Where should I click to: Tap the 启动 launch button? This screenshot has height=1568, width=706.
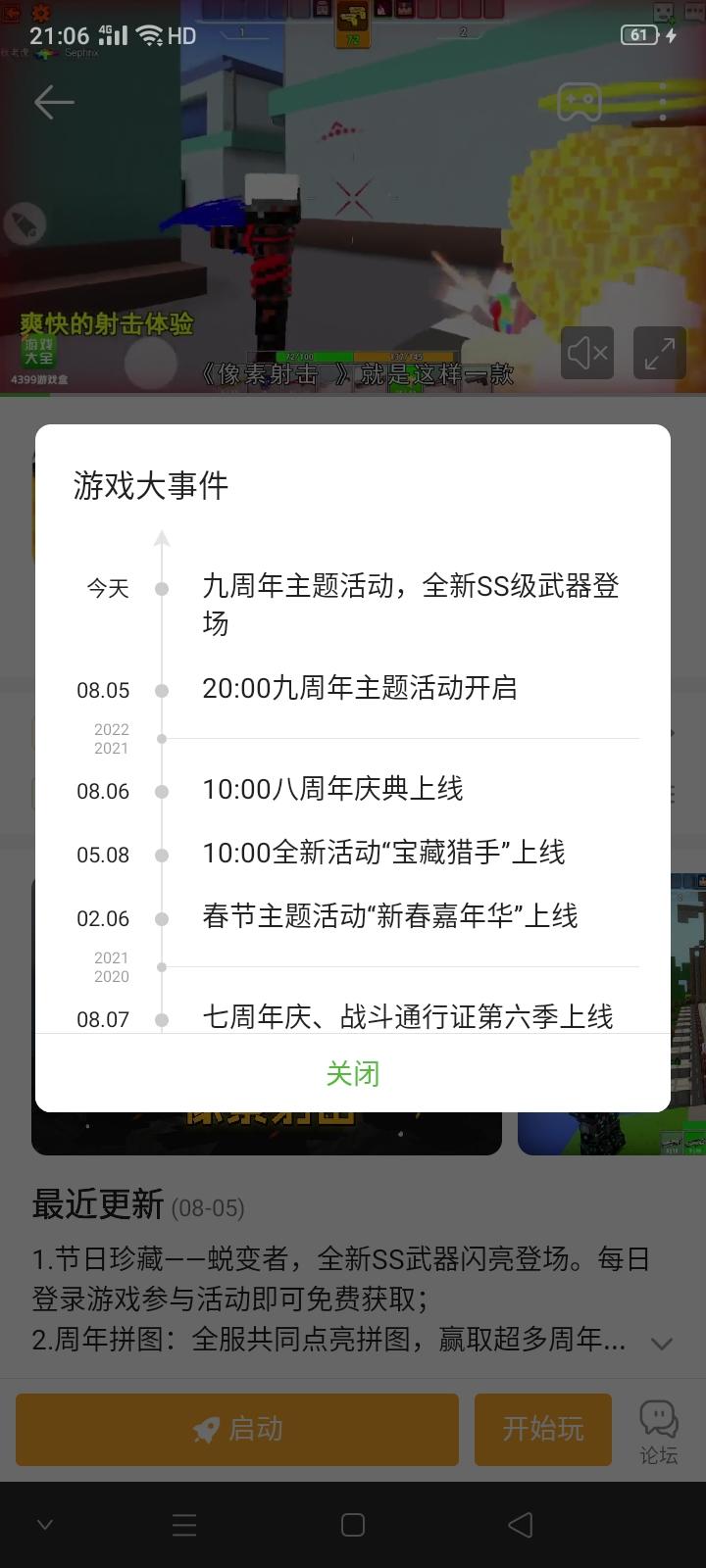(x=237, y=1430)
